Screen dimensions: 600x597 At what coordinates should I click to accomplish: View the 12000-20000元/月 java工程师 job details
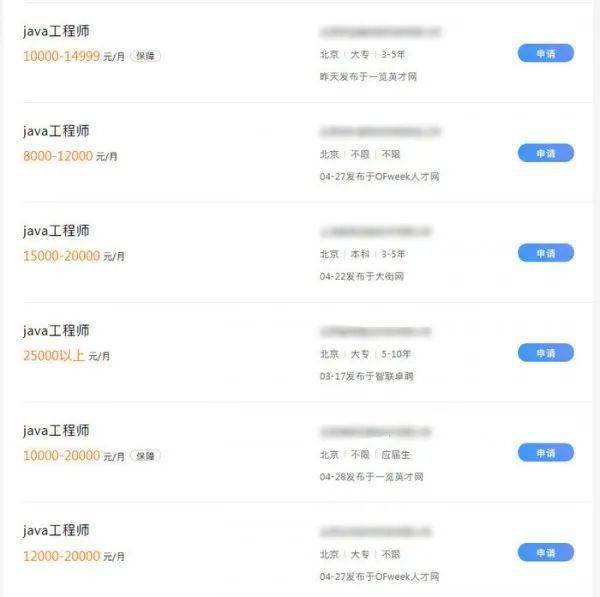[x=56, y=531]
